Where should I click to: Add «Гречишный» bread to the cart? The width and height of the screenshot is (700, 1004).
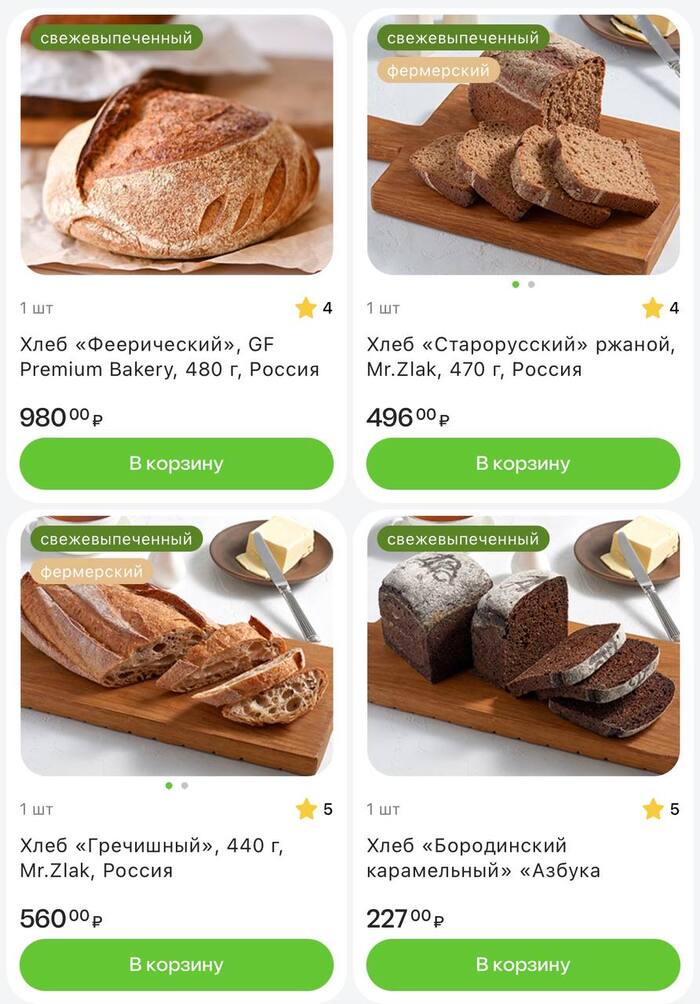pos(176,965)
